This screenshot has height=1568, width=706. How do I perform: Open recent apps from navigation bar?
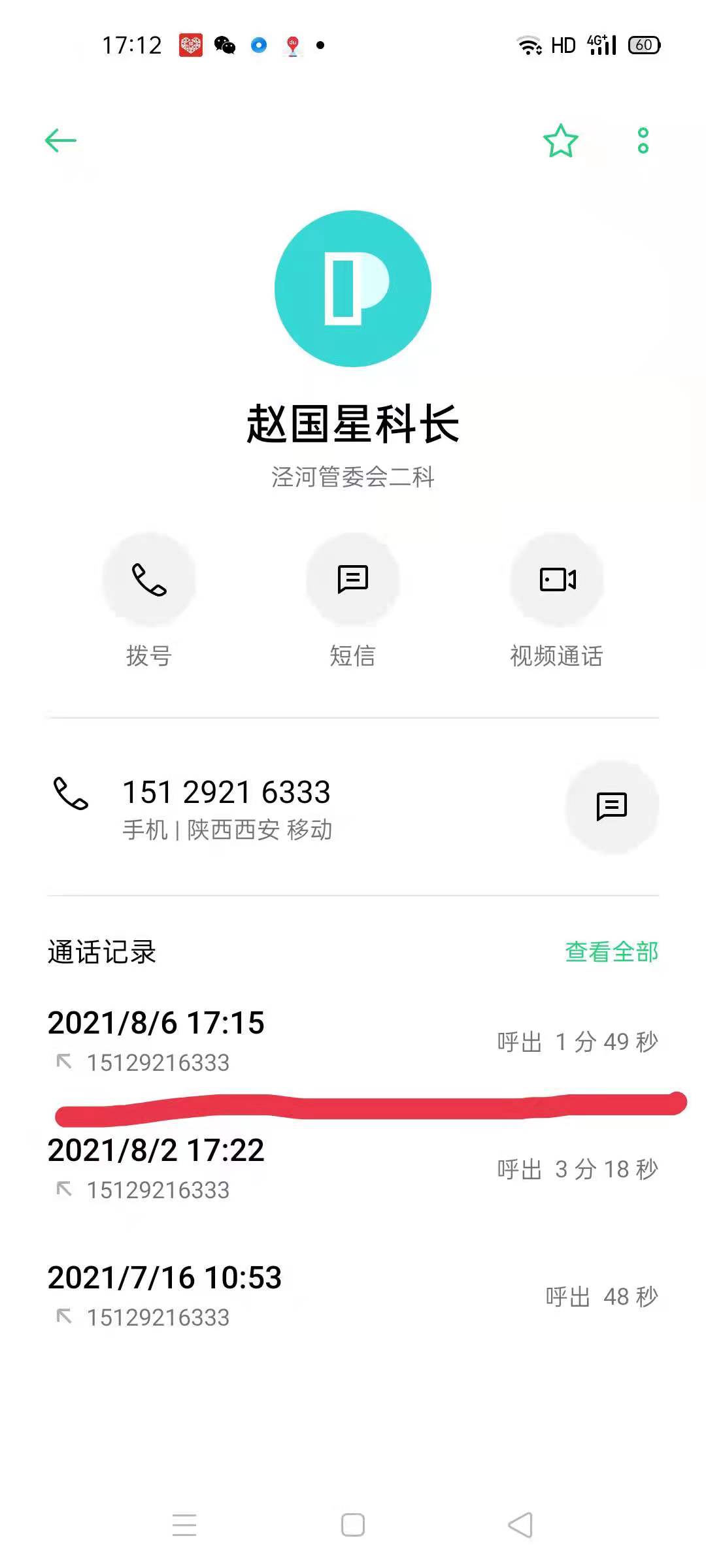click(184, 1525)
